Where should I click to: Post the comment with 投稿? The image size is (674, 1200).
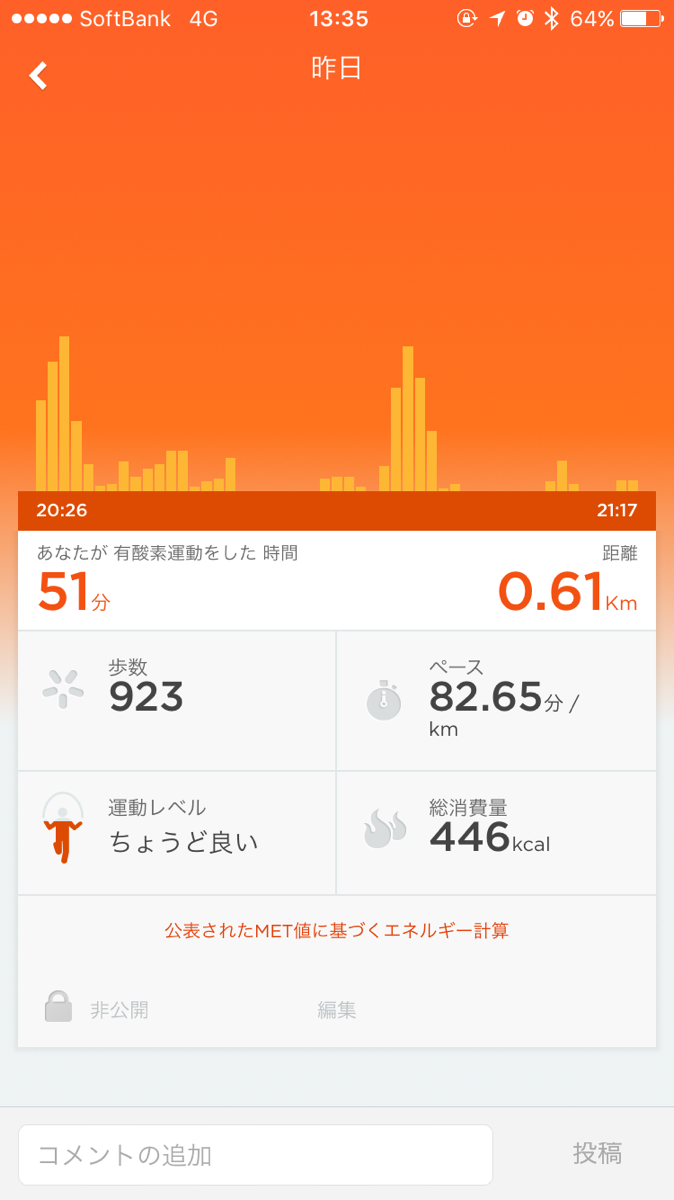pyautogui.click(x=597, y=1154)
